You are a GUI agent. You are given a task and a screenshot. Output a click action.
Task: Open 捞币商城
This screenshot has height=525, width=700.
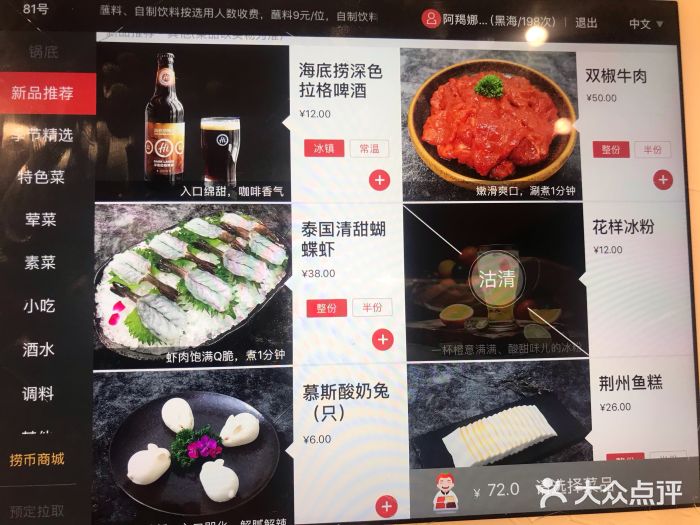pos(37,459)
